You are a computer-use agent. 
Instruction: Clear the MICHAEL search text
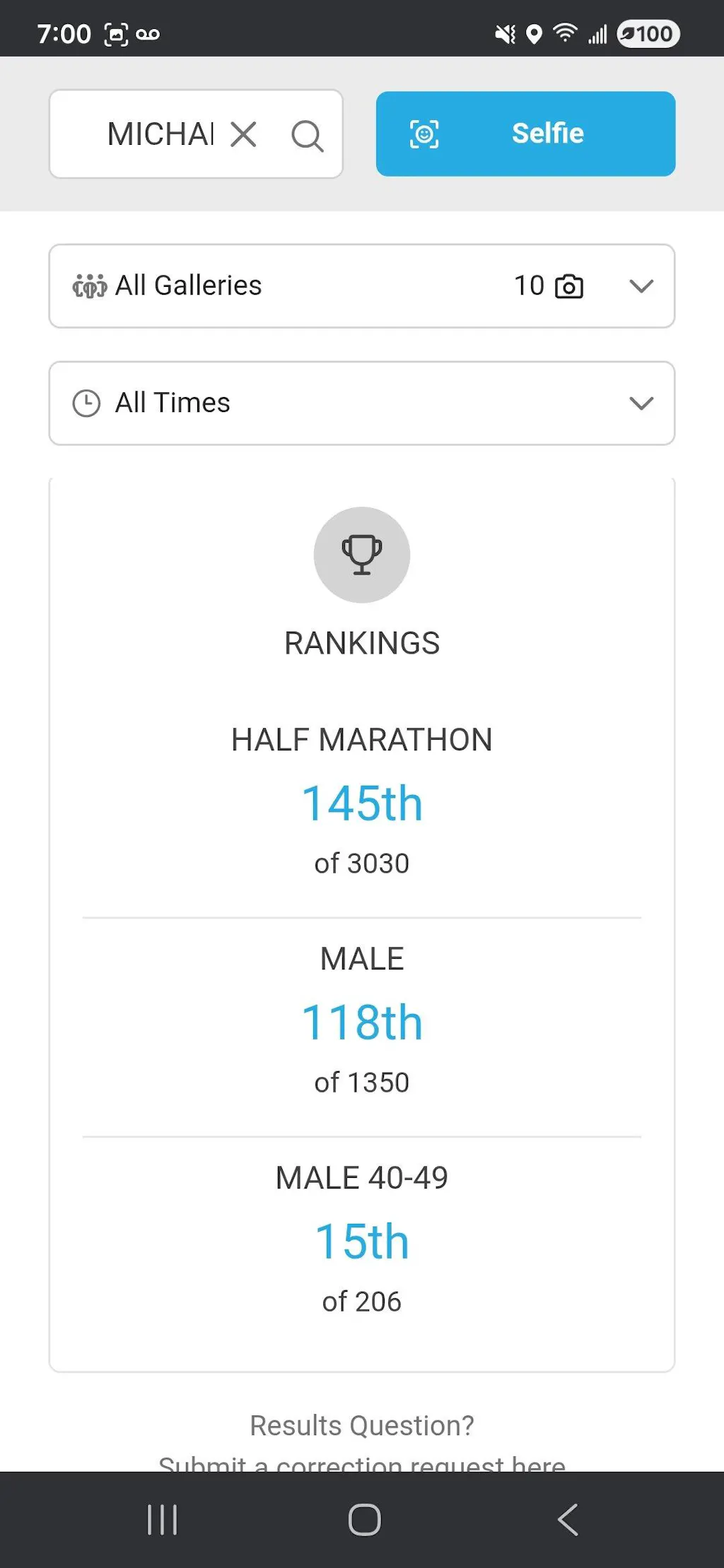pos(243,134)
